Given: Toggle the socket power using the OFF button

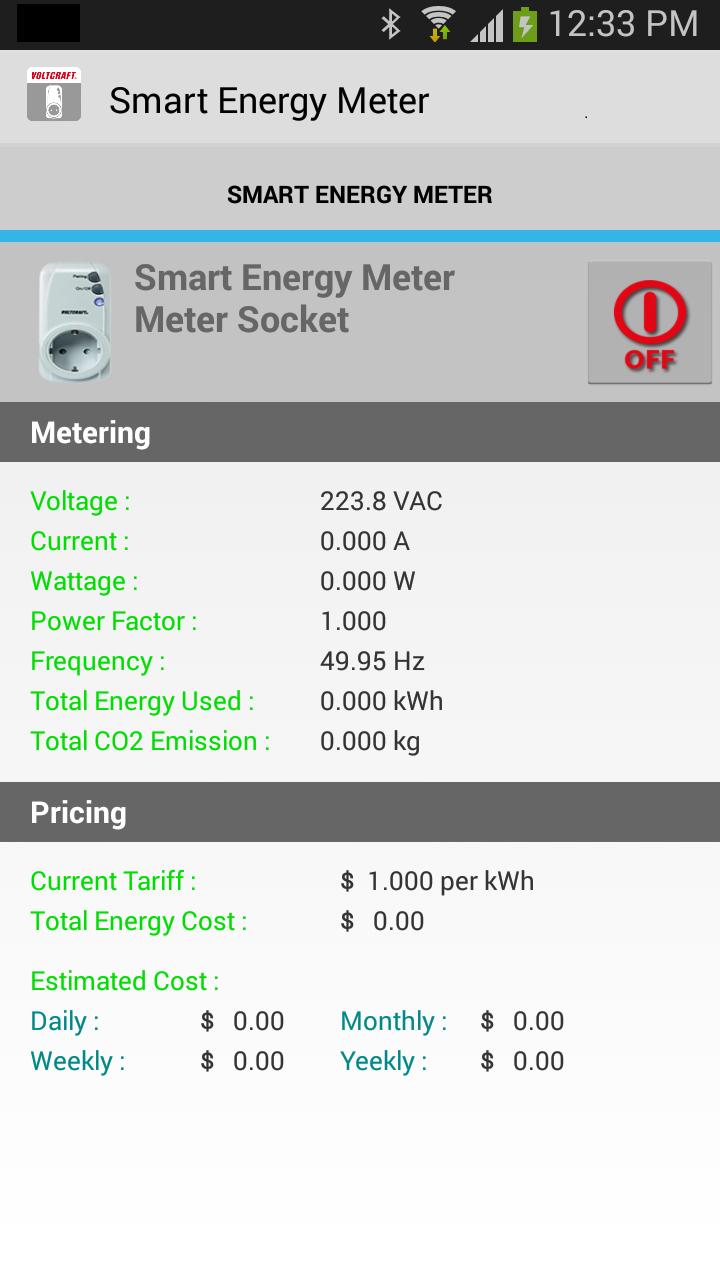Looking at the screenshot, I should pos(649,322).
